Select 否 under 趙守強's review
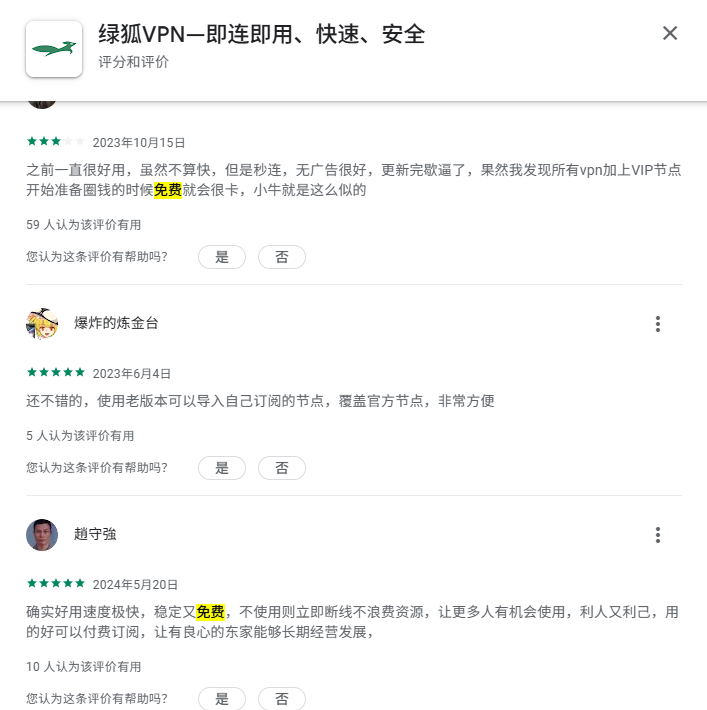Image resolution: width=707 pixels, height=710 pixels. click(x=282, y=699)
